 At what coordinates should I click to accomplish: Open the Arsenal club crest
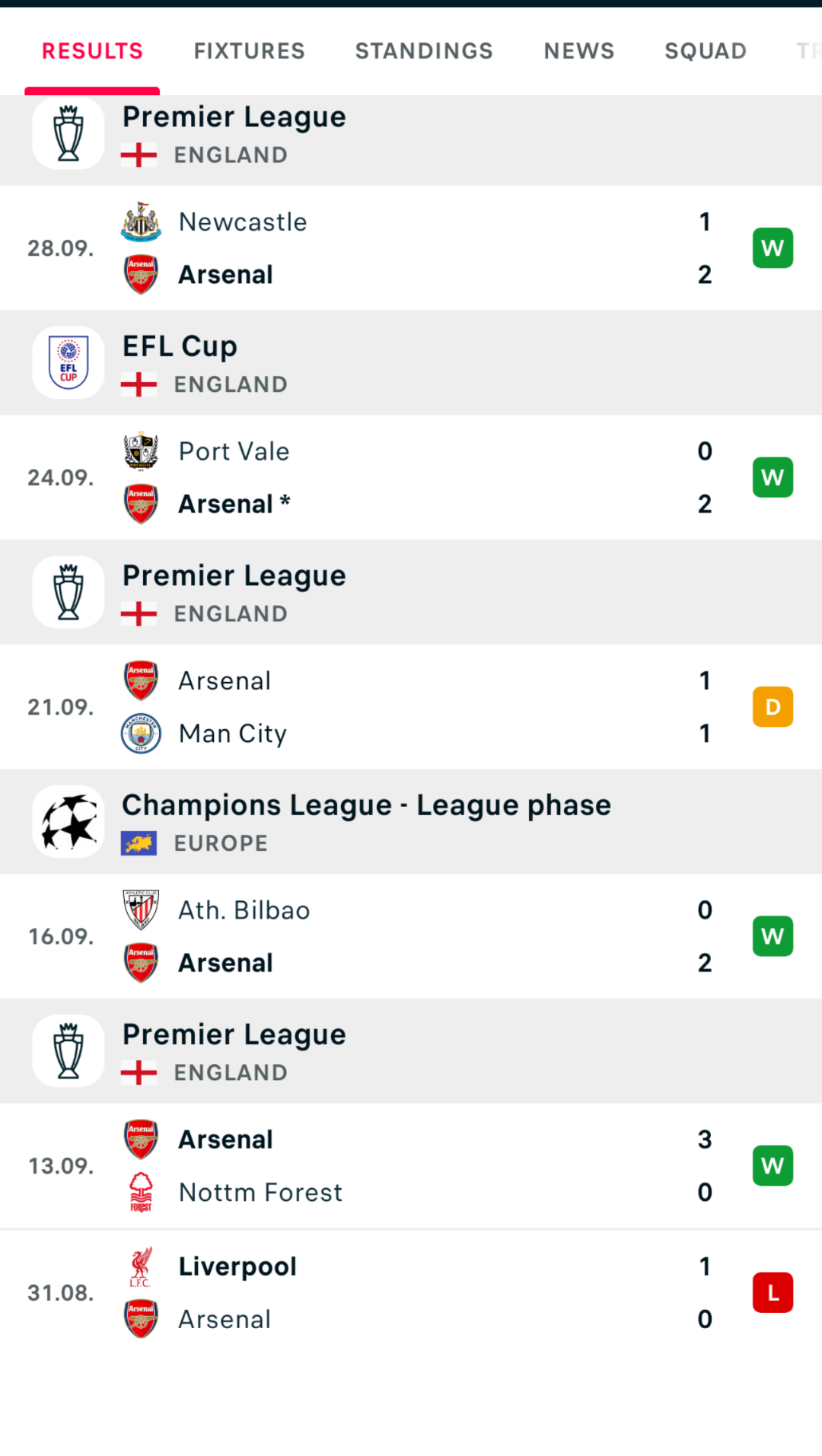pos(141,275)
